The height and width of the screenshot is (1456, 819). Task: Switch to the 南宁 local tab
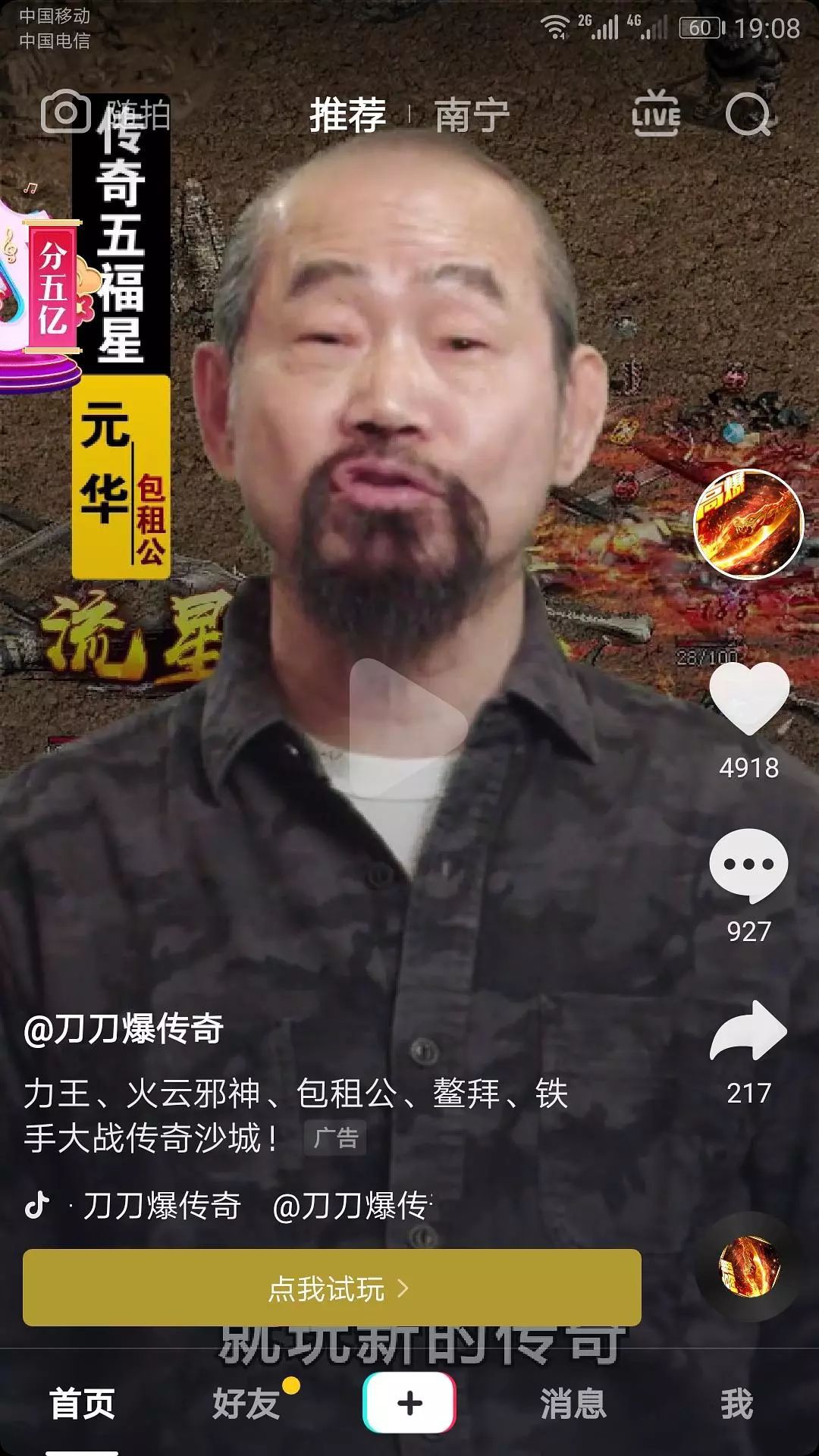pyautogui.click(x=472, y=115)
